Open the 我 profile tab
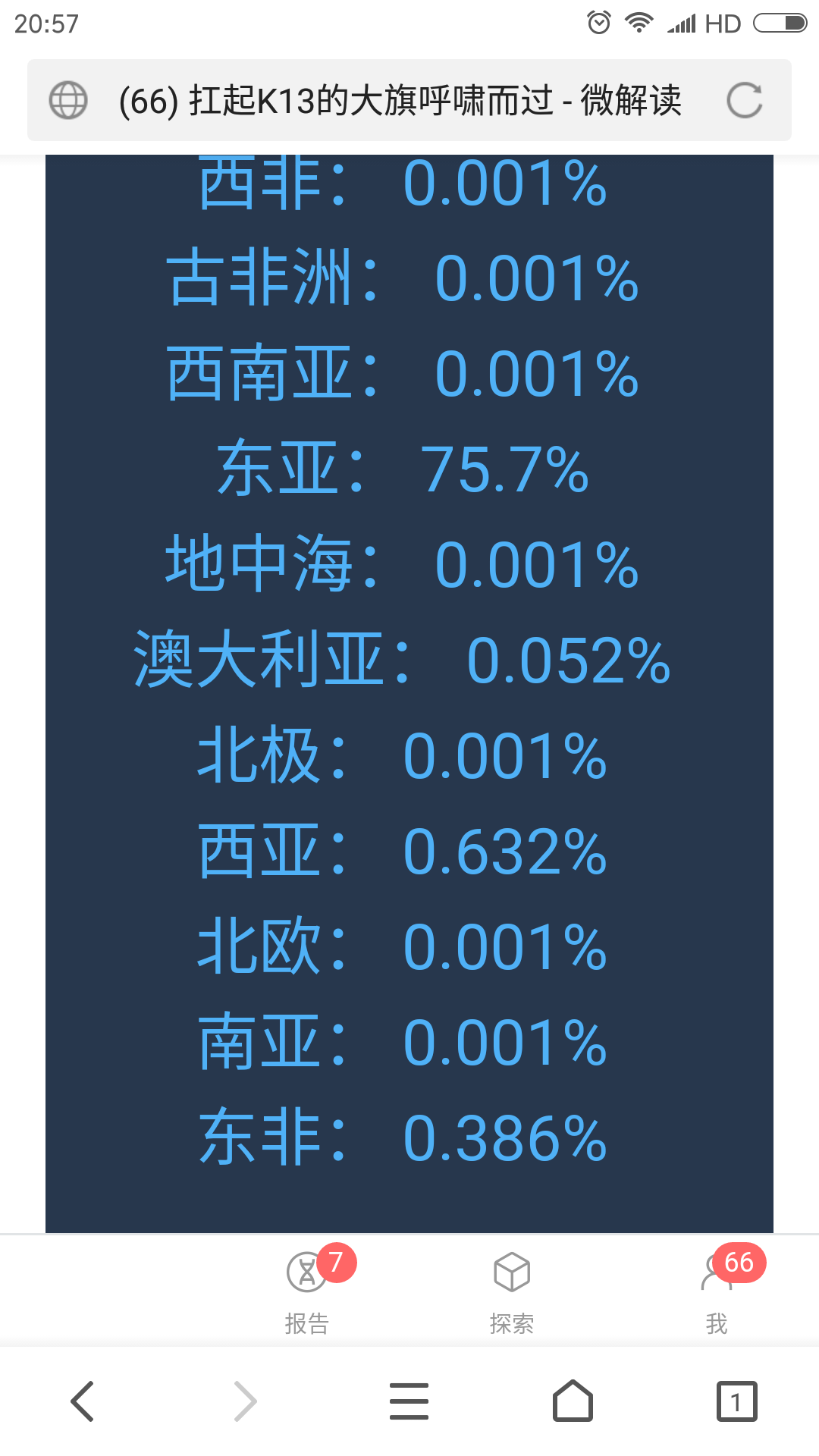This screenshot has width=819, height=1456. click(717, 1291)
